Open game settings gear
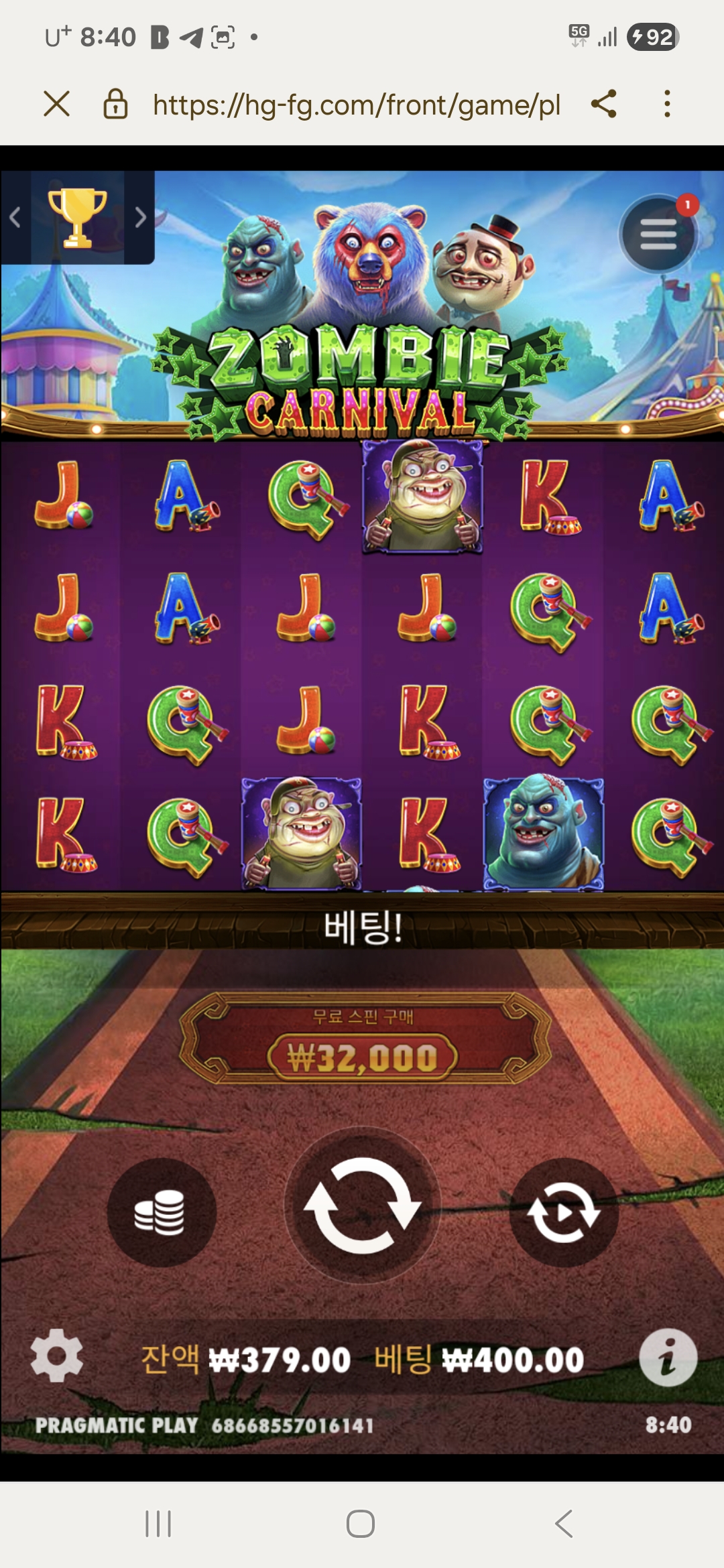 point(57,1355)
